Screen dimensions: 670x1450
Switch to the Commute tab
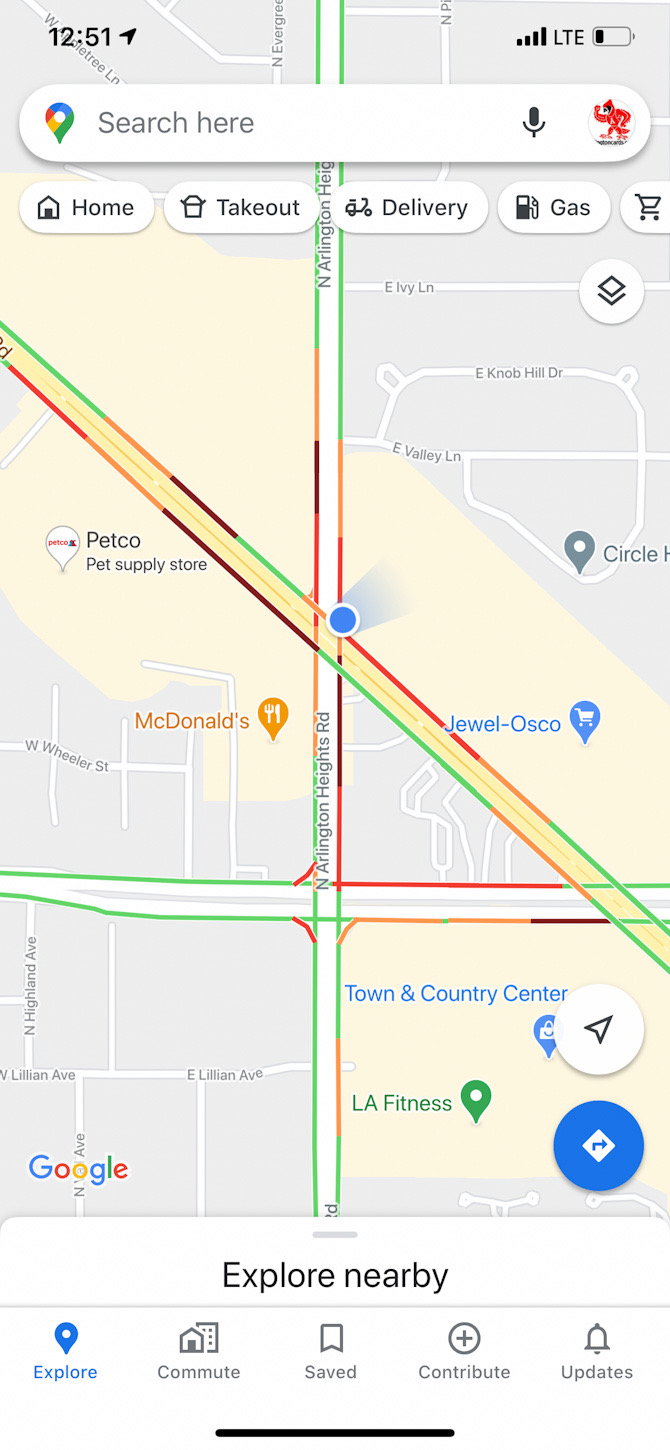point(199,1352)
